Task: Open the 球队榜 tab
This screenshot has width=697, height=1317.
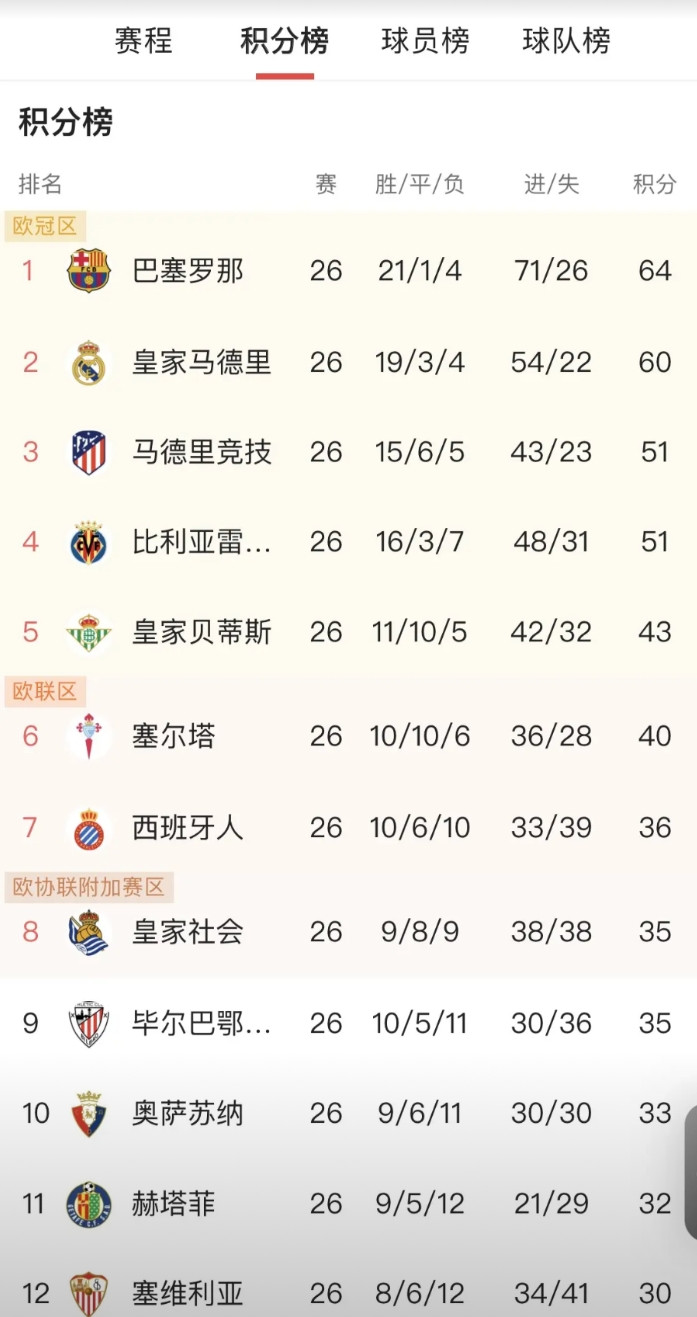Action: (566, 41)
